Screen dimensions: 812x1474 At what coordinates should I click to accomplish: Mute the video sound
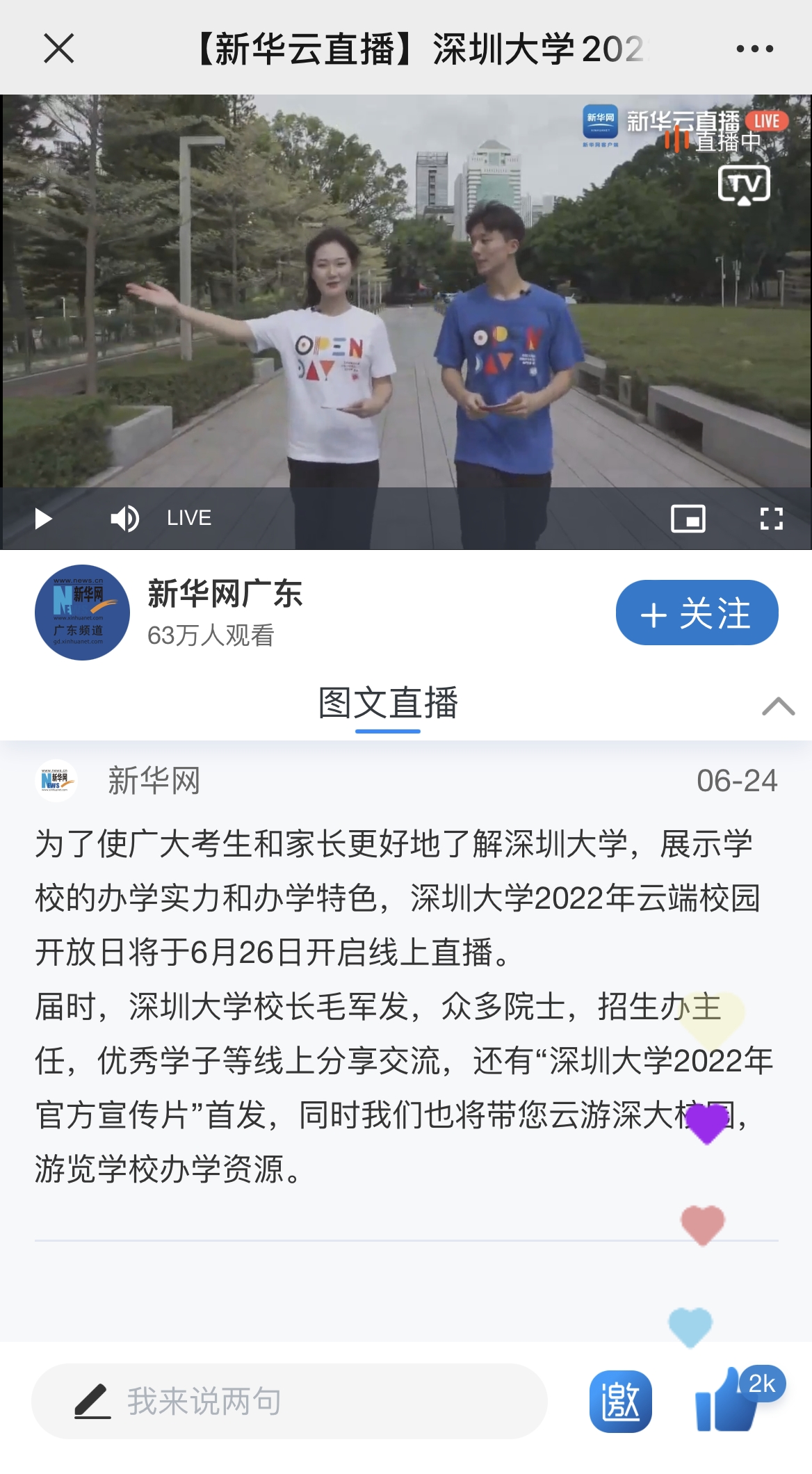pyautogui.click(x=124, y=519)
